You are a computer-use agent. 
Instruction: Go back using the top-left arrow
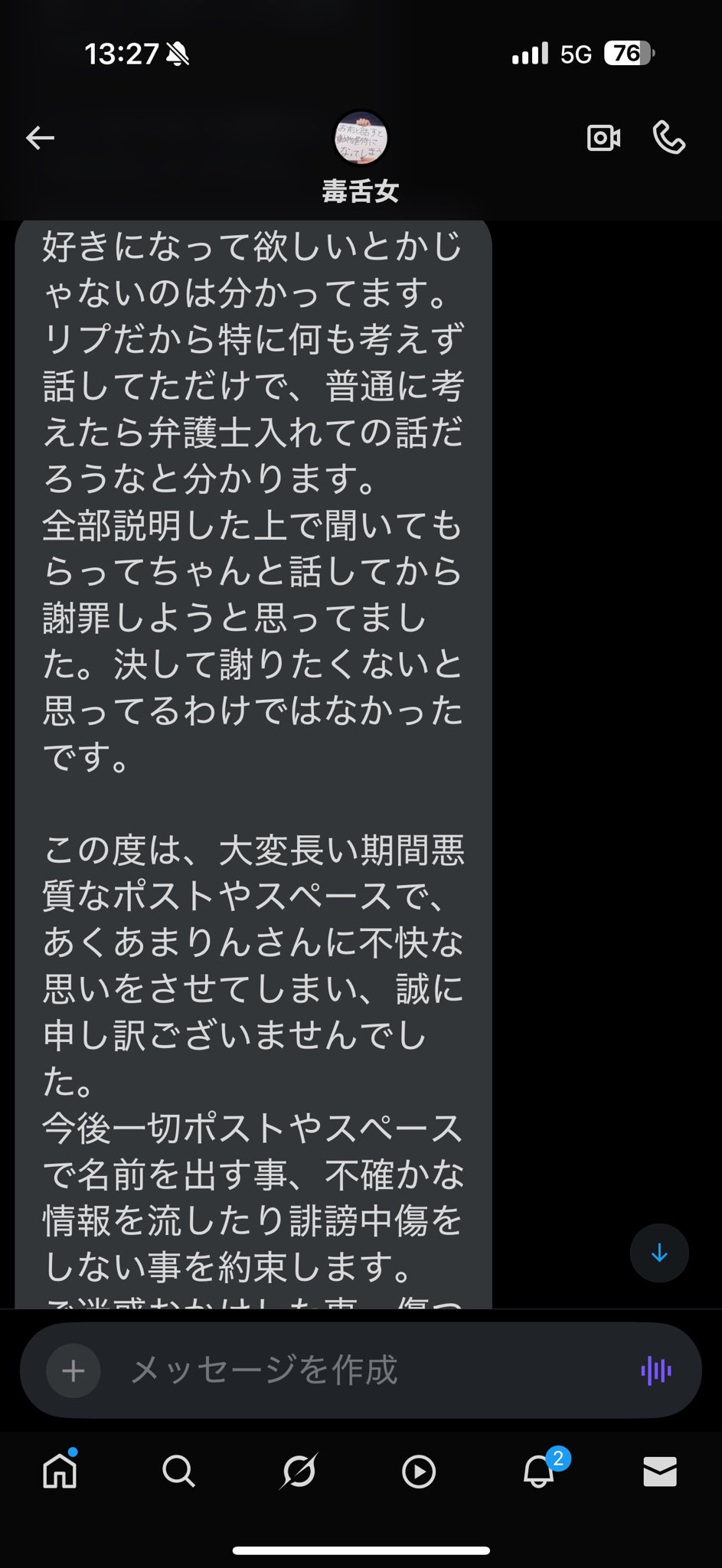pos(40,138)
